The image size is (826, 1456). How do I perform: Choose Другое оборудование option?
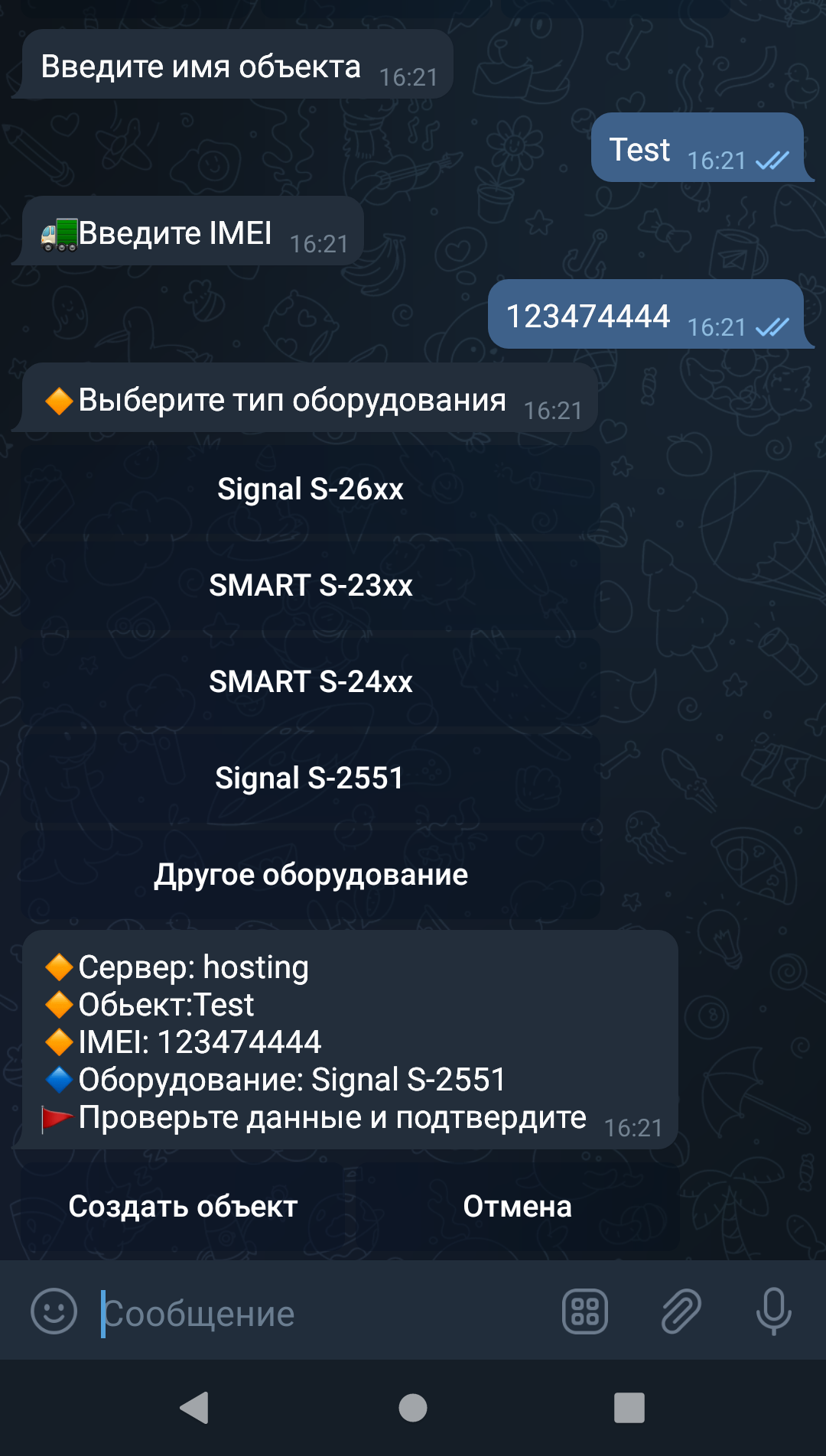click(x=311, y=875)
